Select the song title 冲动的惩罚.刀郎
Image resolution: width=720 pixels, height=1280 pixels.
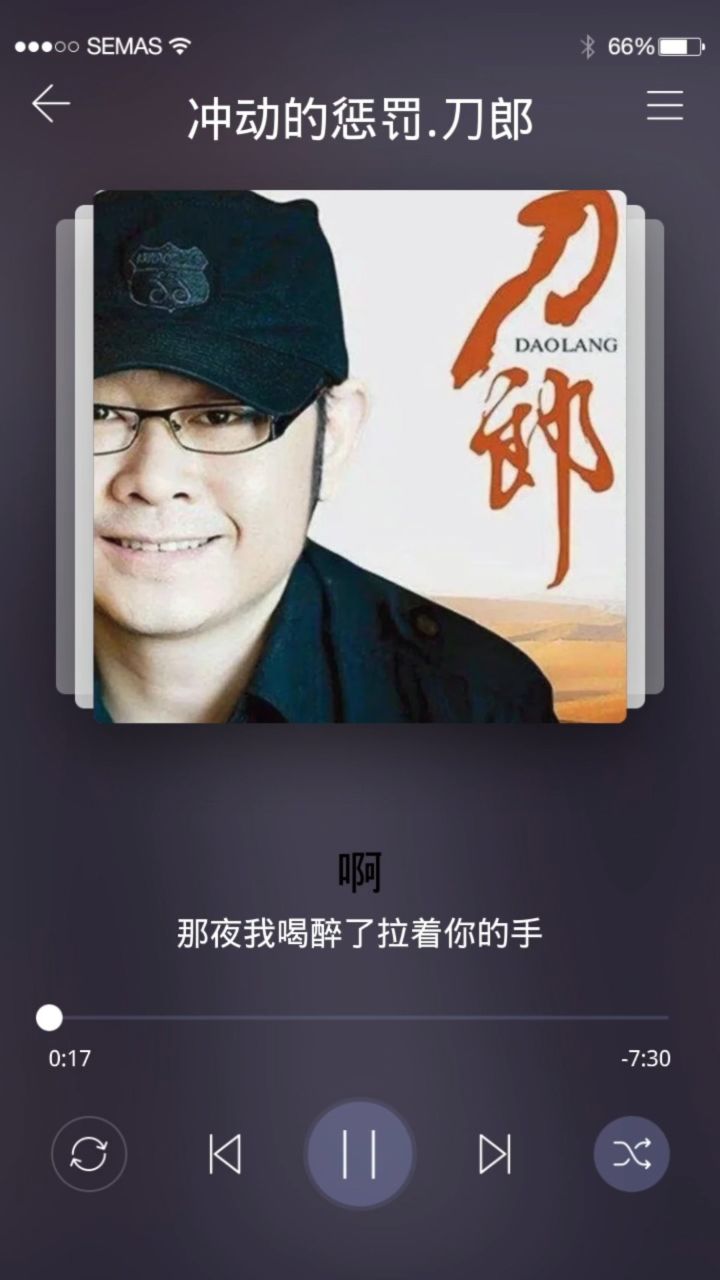point(358,117)
